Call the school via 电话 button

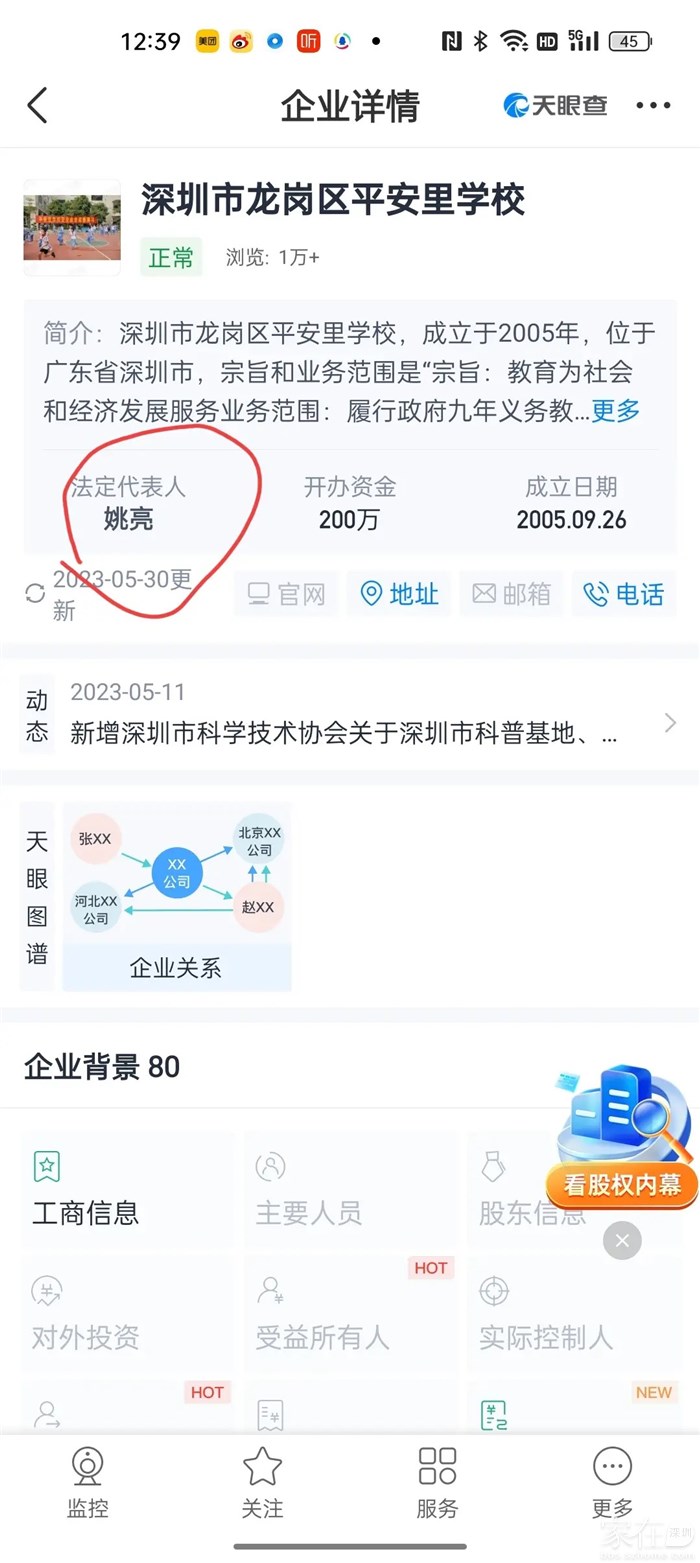click(624, 594)
